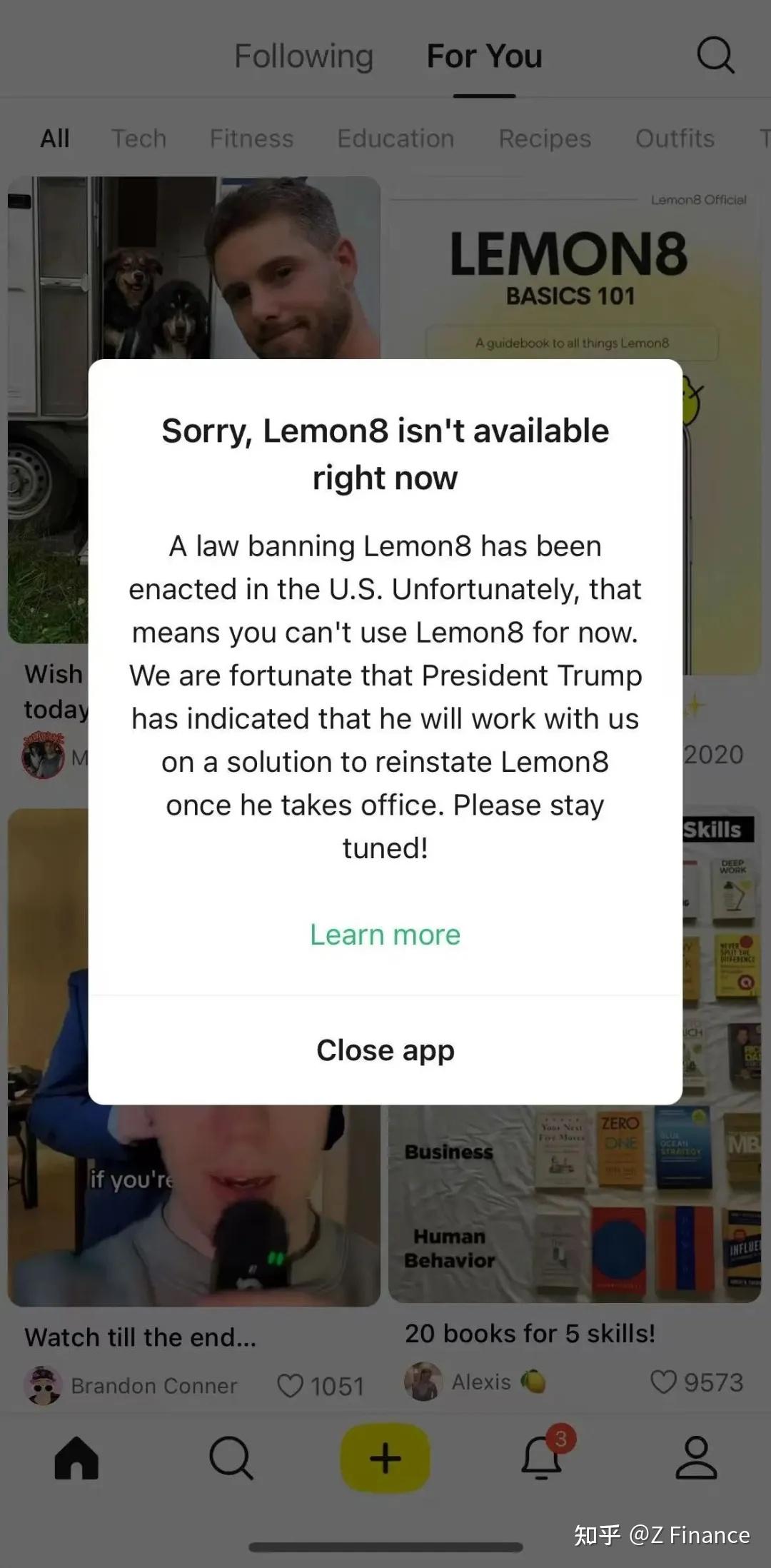Select the For You tab
Viewport: 771px width, 1568px height.
tap(483, 56)
